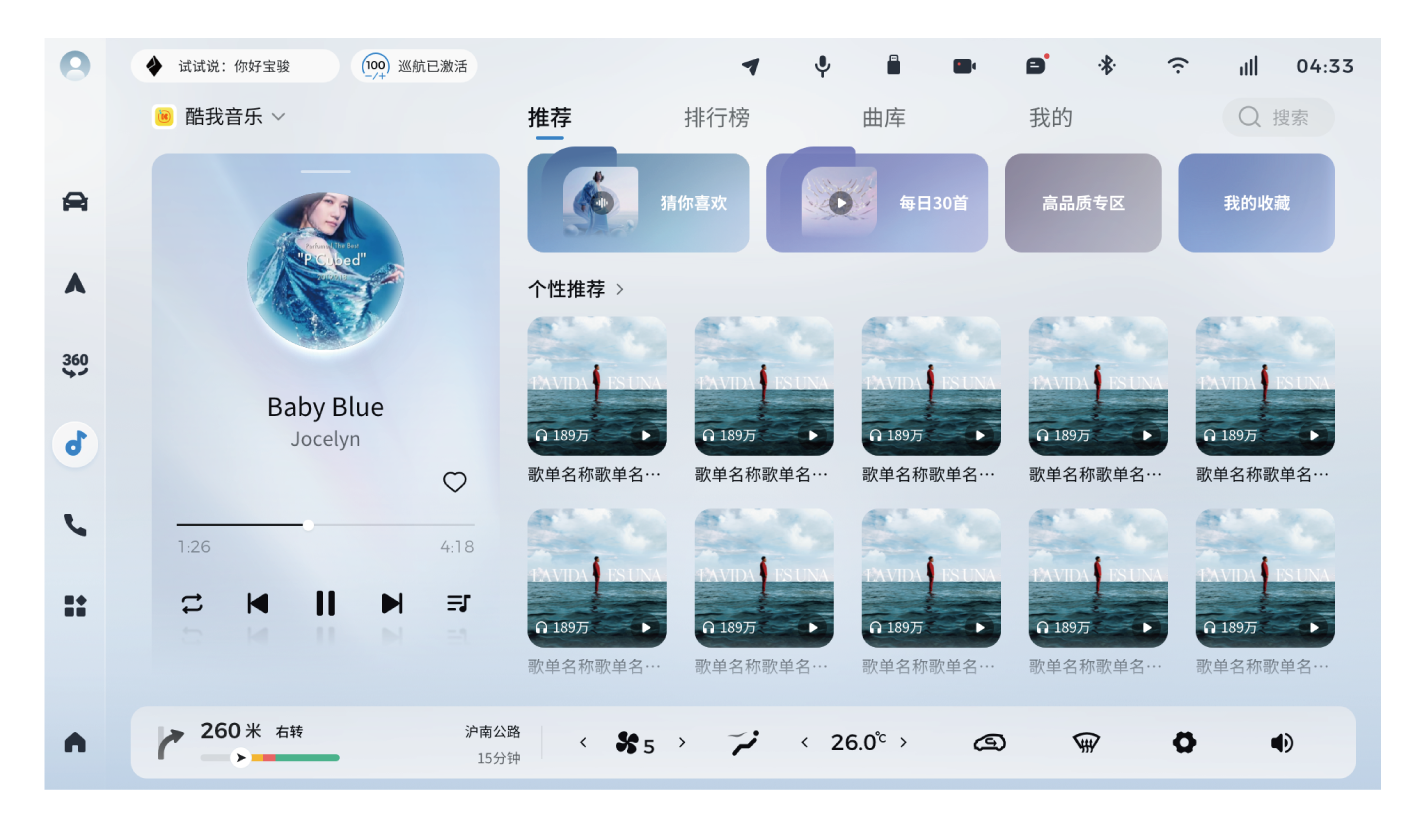Open the 高品质专区 section
1418x827 pixels.
tap(1083, 203)
